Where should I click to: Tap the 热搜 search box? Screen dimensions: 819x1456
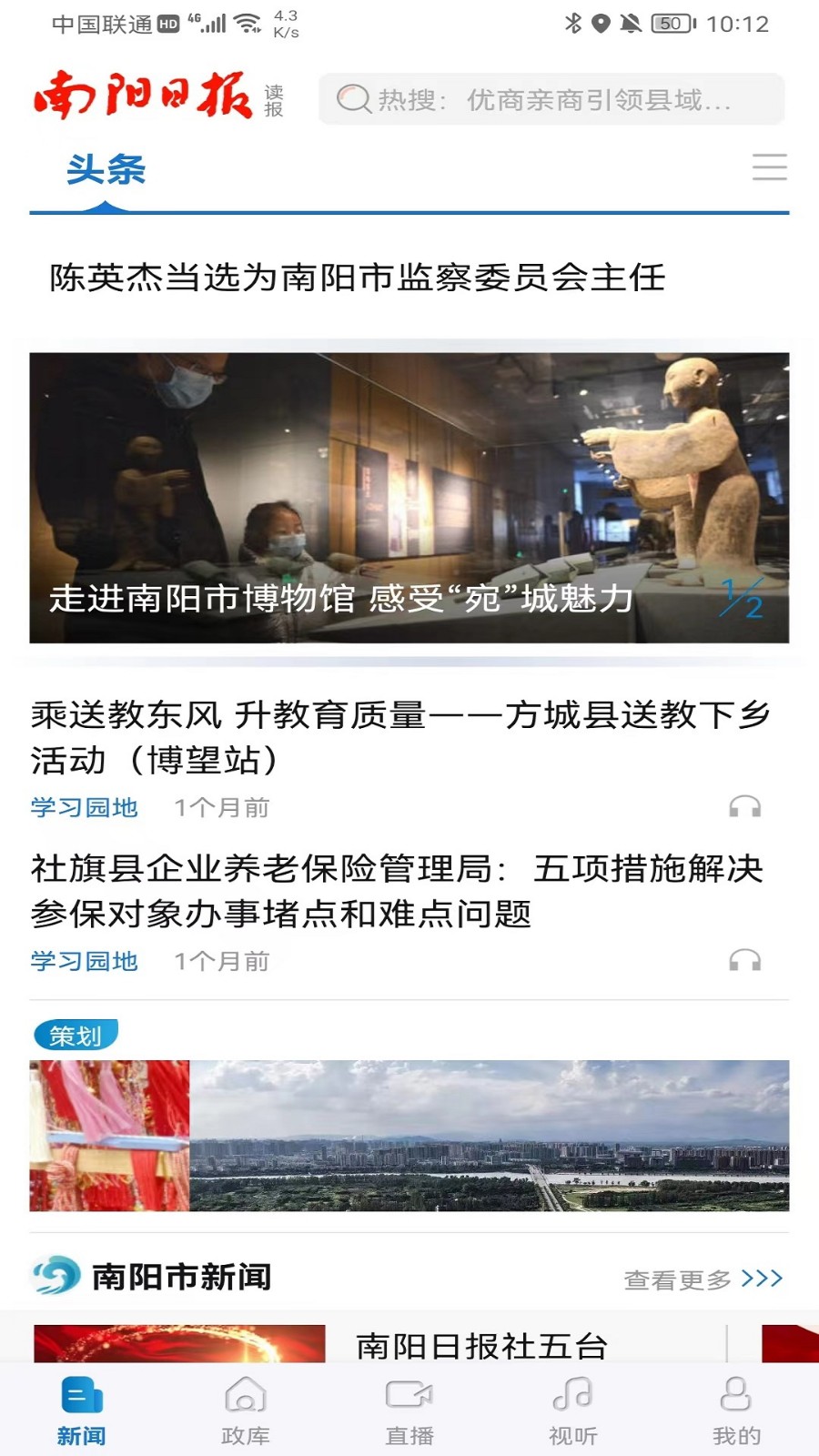[551, 99]
